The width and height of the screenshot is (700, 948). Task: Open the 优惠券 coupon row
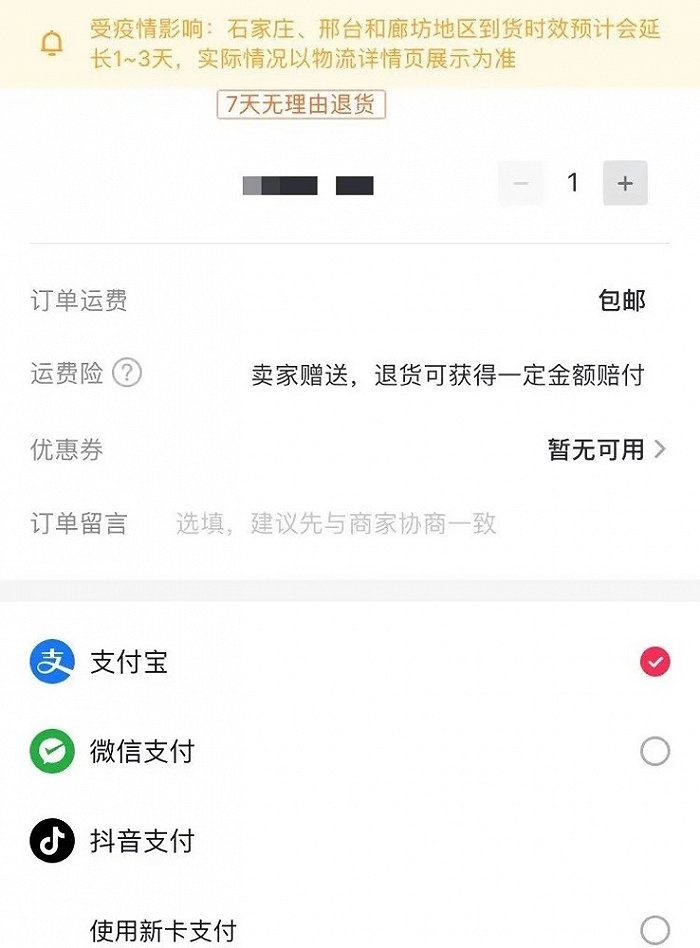point(350,449)
